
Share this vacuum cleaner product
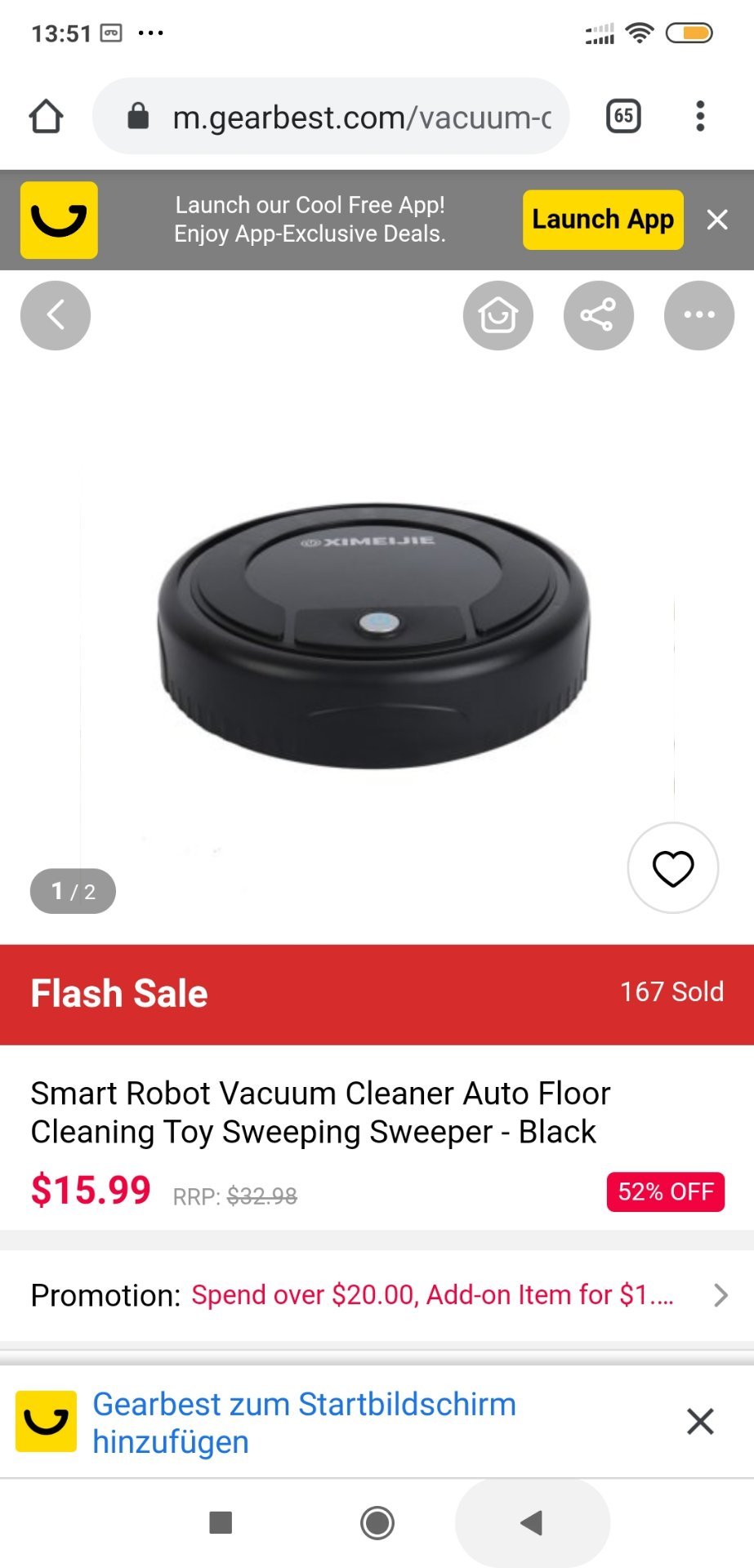pyautogui.click(x=598, y=315)
